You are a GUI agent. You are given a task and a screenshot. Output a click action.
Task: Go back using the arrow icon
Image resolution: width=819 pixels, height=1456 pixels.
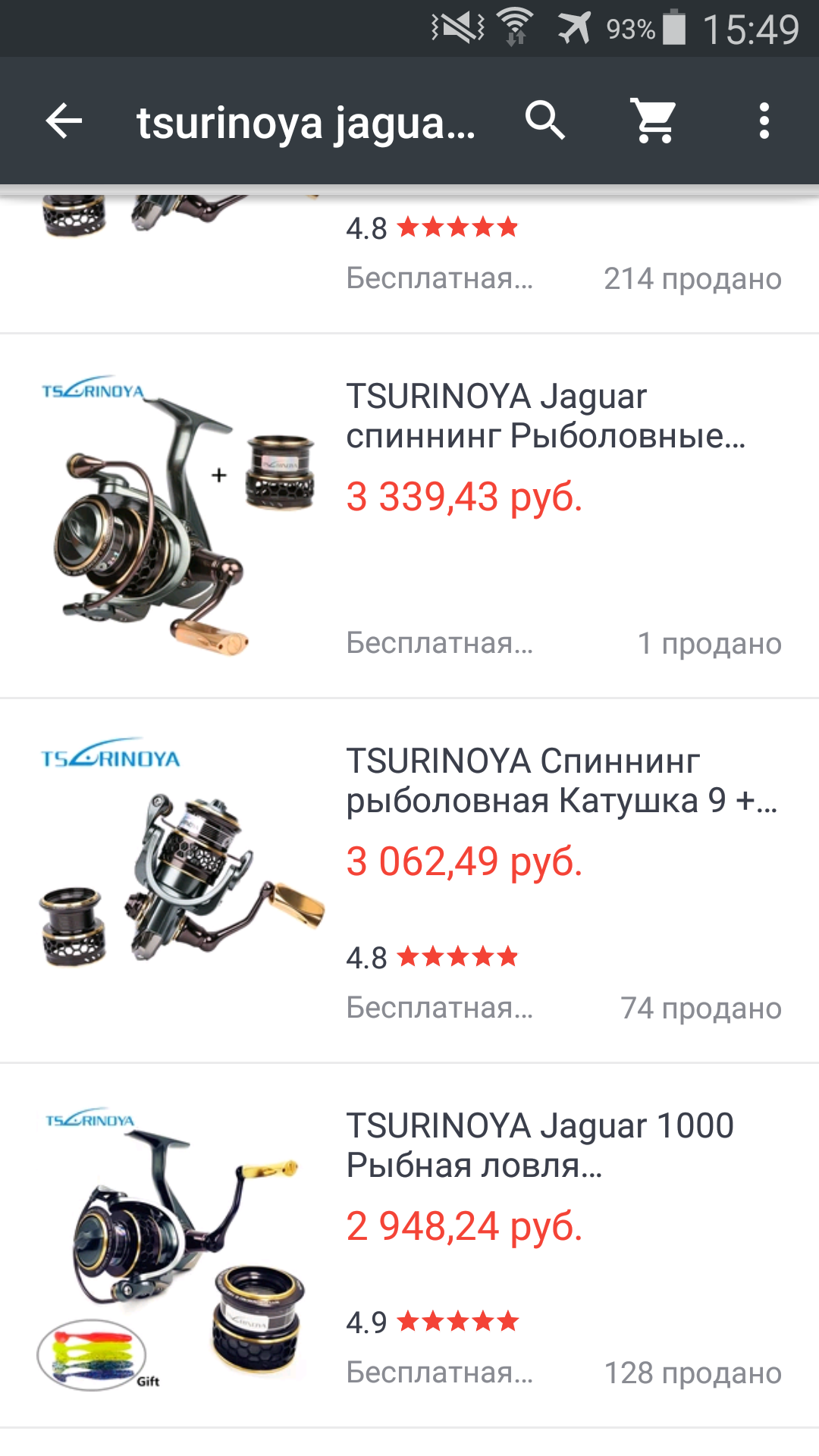[64, 121]
